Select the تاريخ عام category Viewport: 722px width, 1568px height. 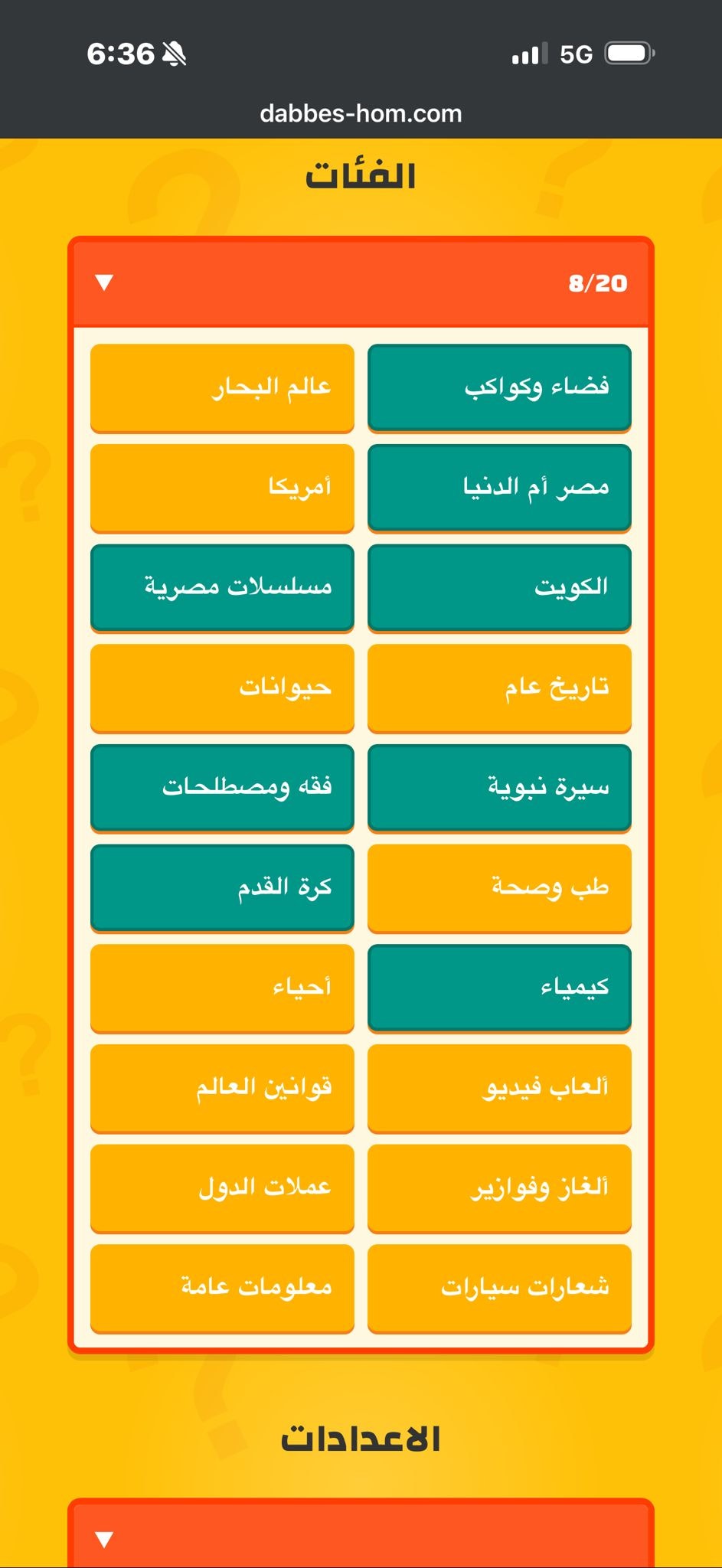(498, 688)
